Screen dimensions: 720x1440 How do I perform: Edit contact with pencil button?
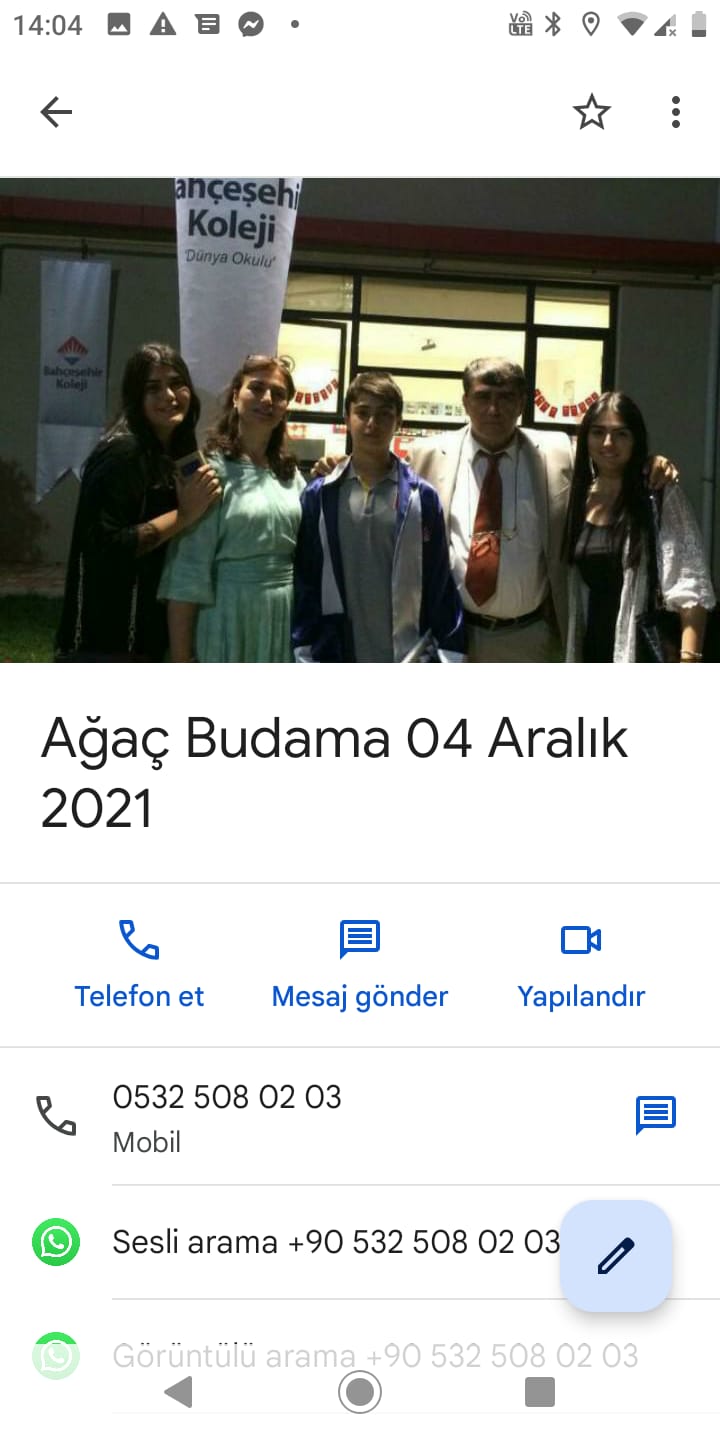point(616,1256)
